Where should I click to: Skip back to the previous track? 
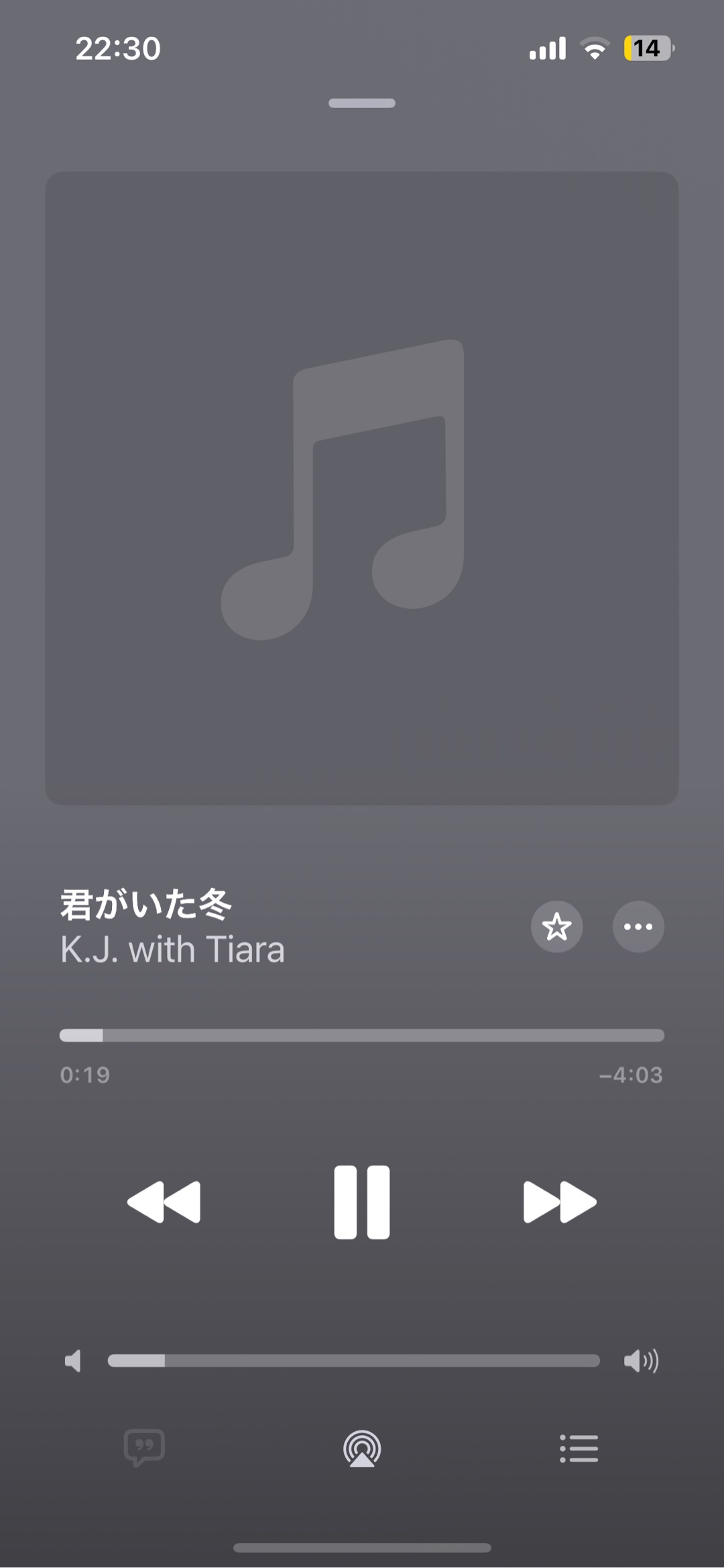pyautogui.click(x=164, y=1202)
